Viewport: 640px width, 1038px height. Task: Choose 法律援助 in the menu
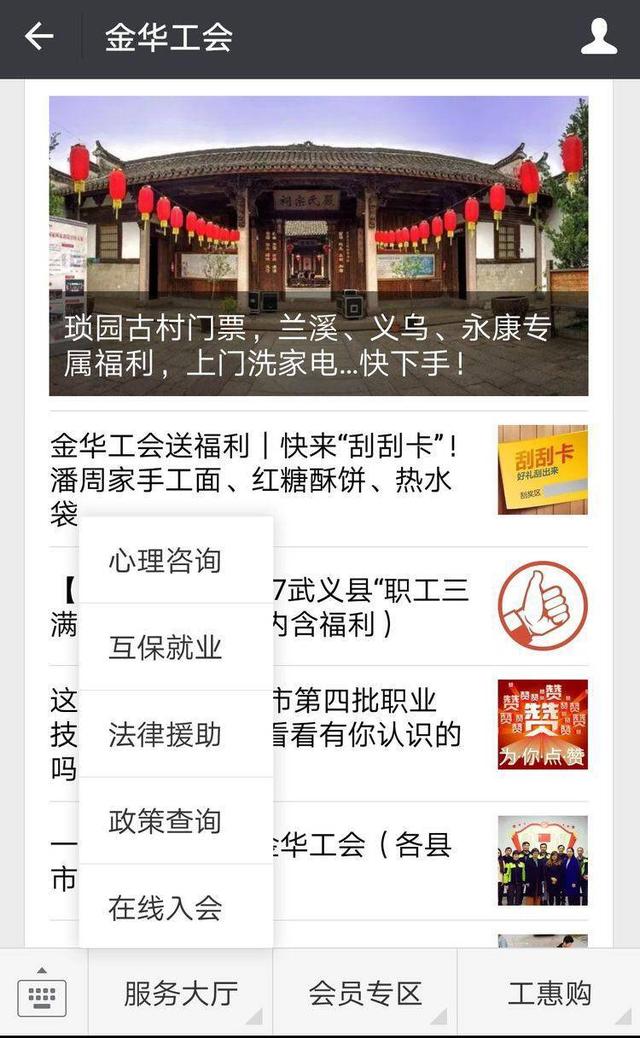(x=176, y=734)
